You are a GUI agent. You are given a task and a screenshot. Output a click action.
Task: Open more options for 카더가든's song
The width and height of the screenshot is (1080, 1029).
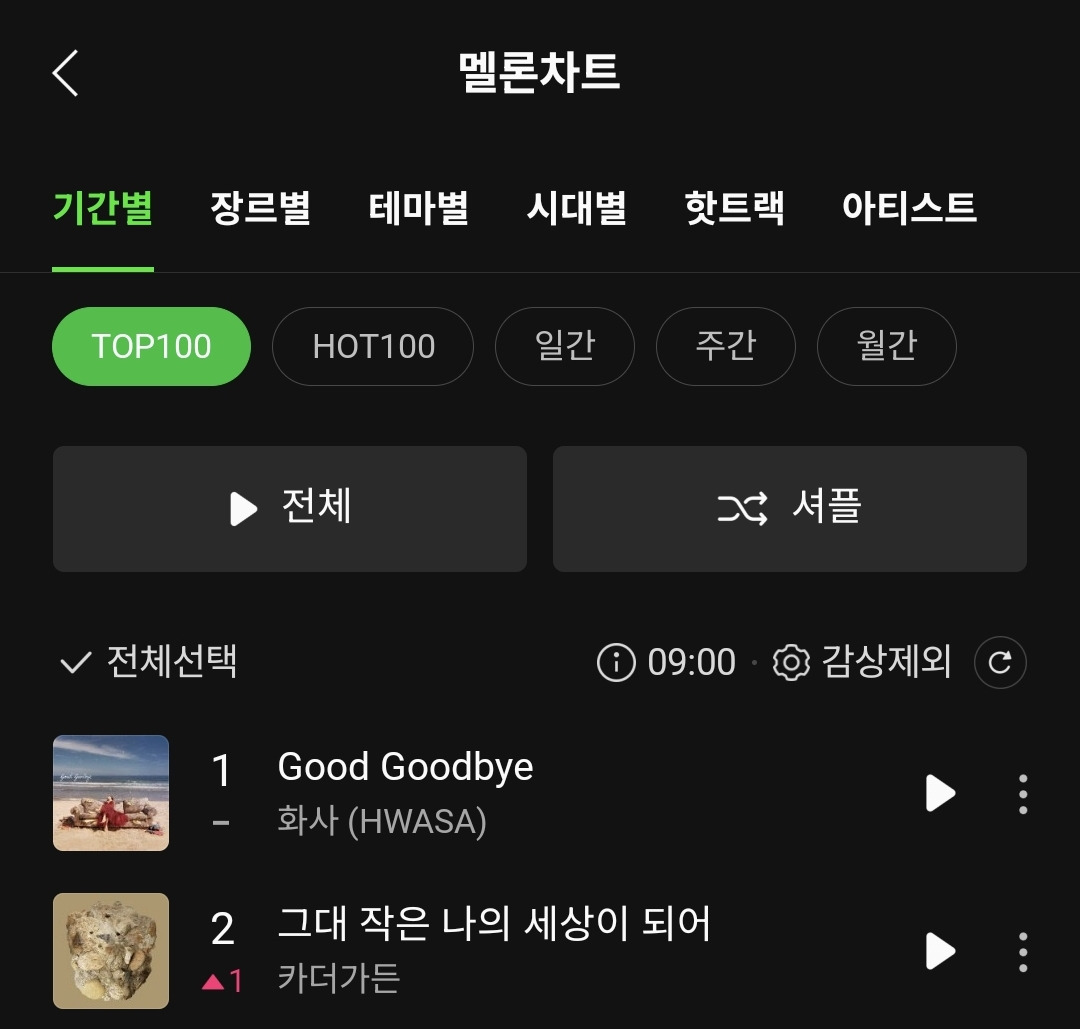pyautogui.click(x=1022, y=951)
